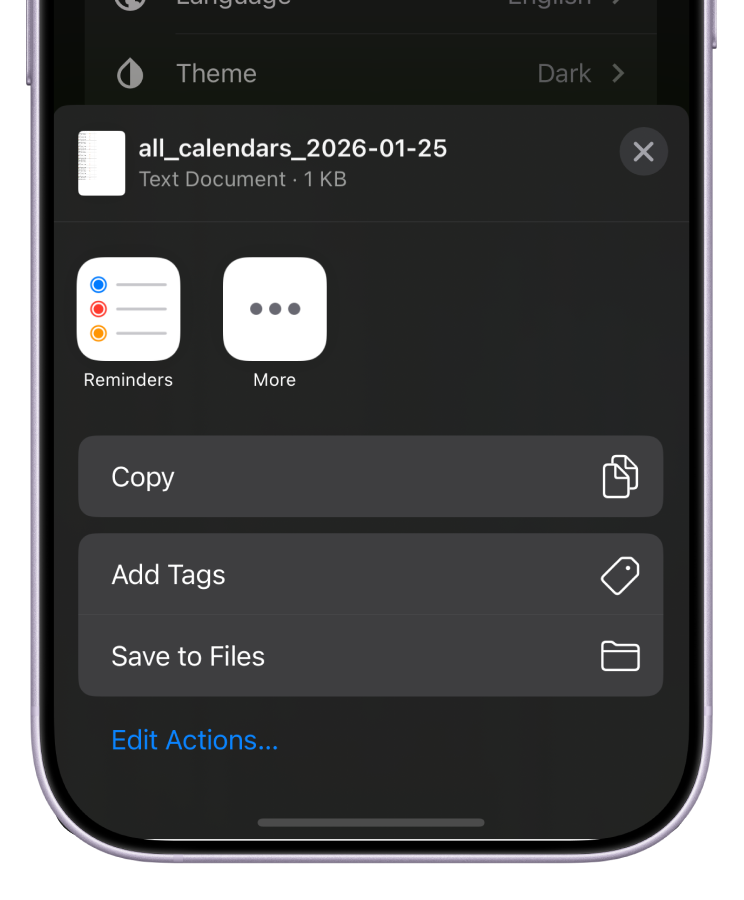744x900 pixels.
Task: Open More apps options
Action: 274,309
